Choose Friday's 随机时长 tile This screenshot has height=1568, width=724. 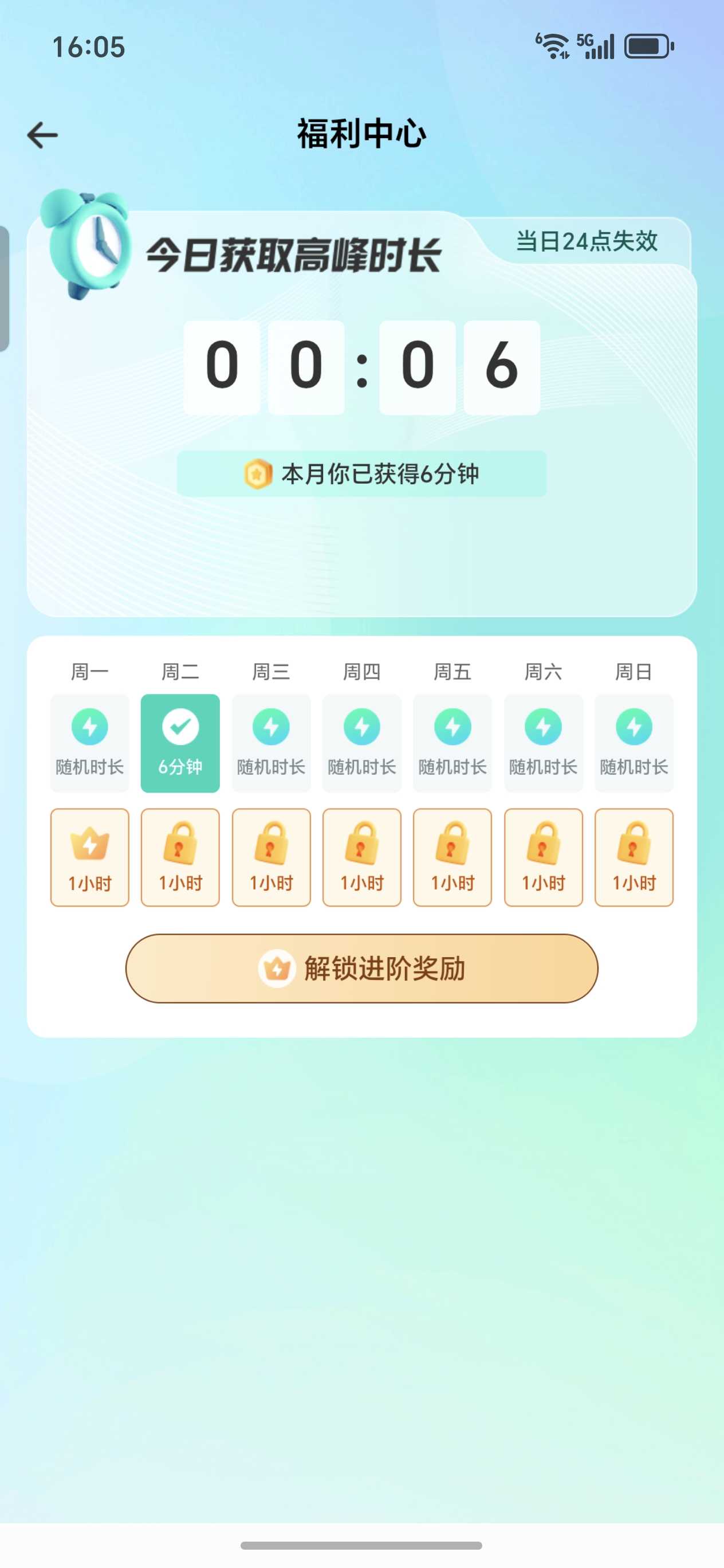point(453,743)
